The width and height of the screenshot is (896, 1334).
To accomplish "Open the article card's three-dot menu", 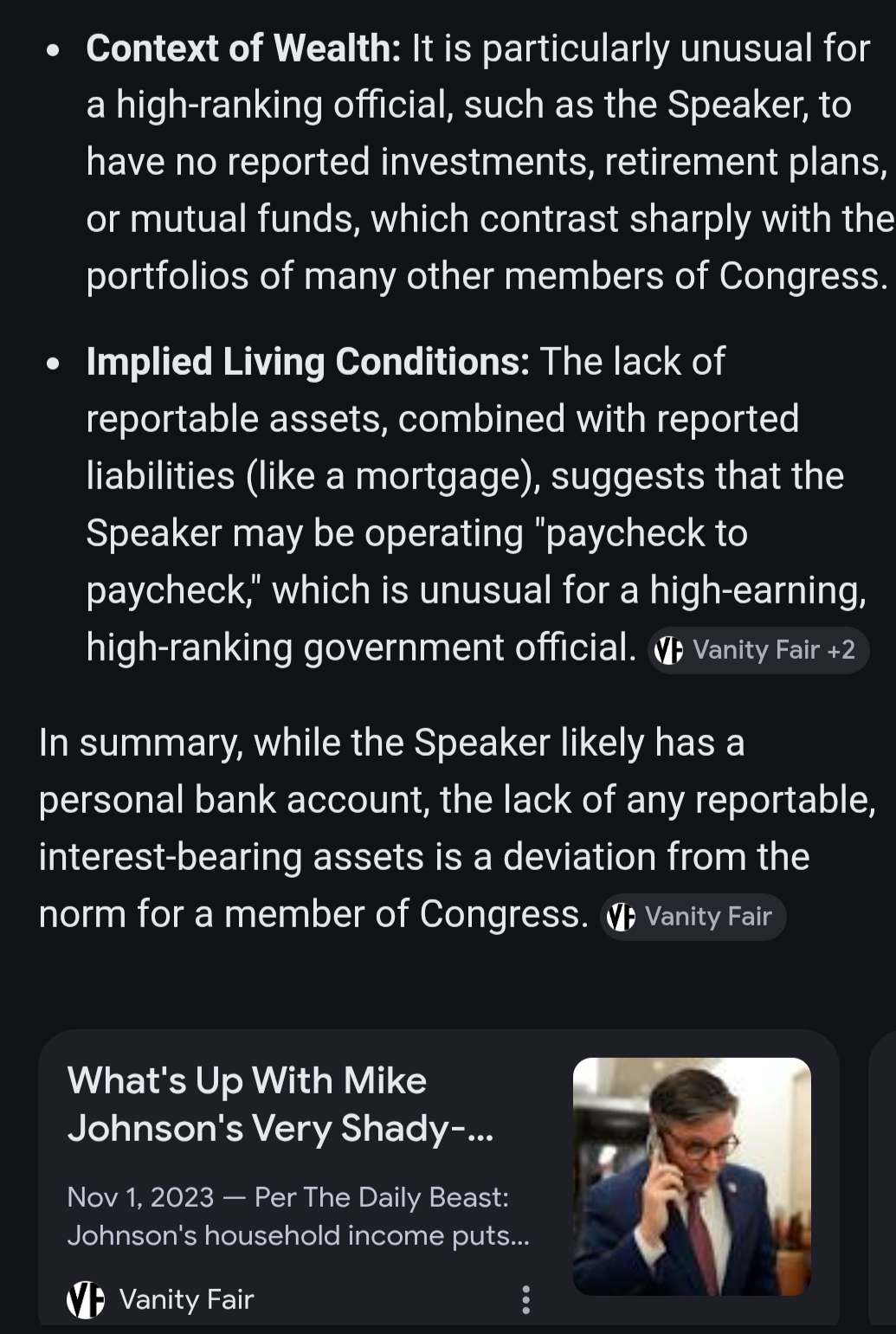I will [525, 1299].
